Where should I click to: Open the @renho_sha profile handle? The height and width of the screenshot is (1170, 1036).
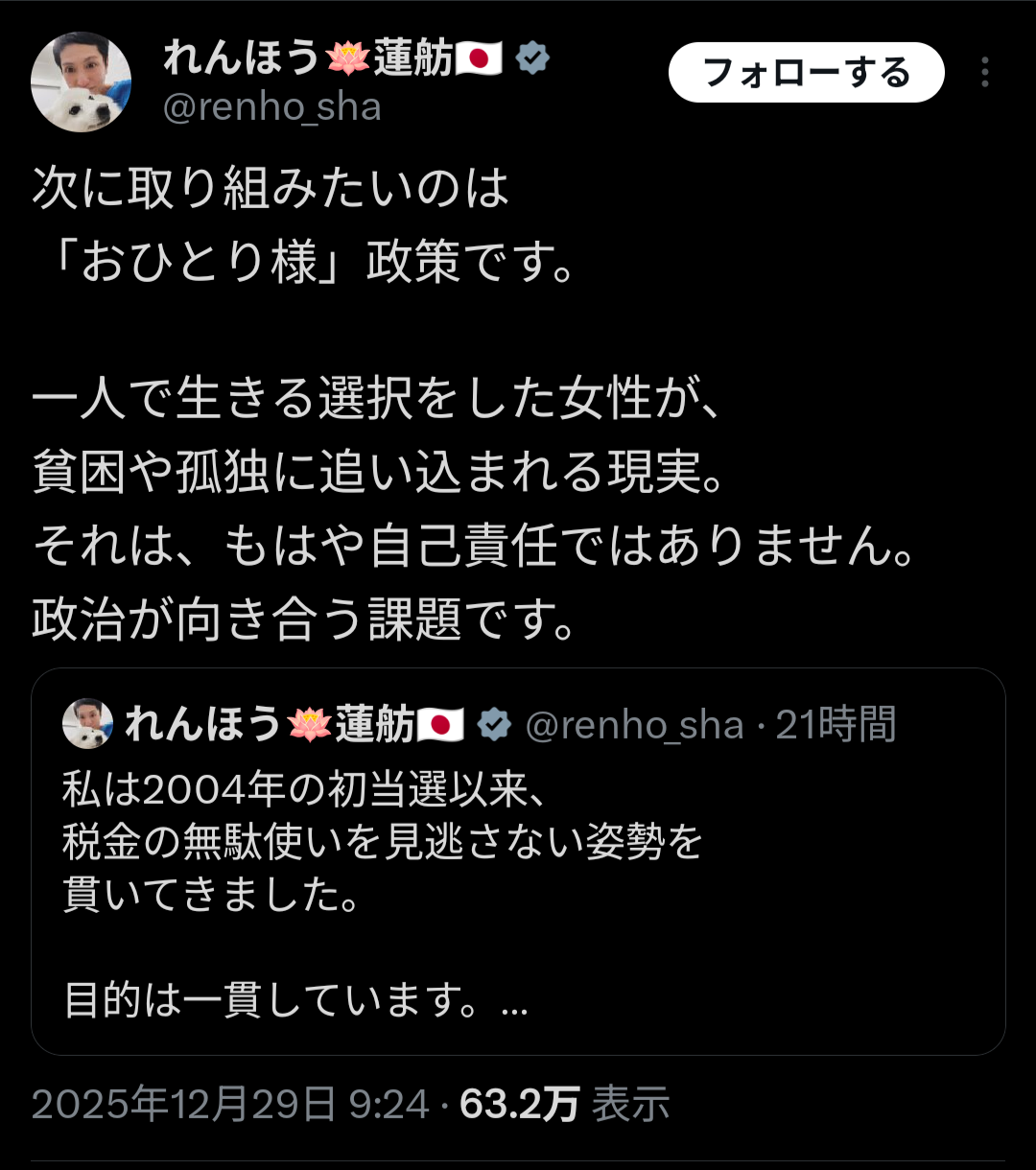272,107
